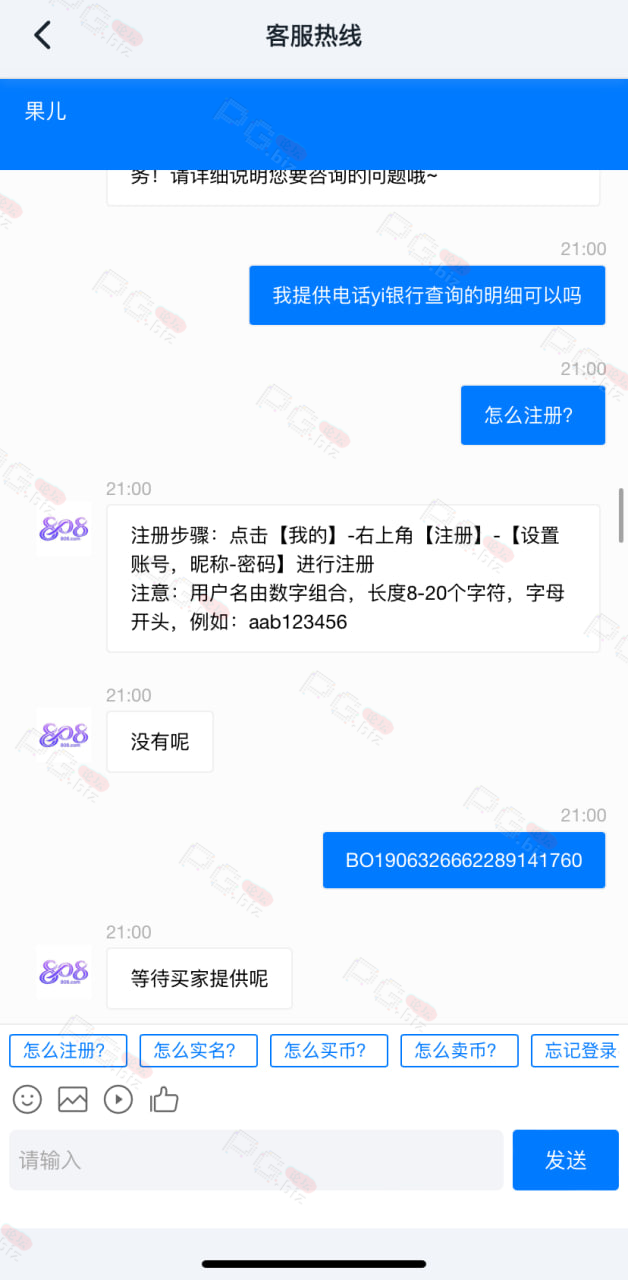Attach a picture to the chat
Viewport: 628px width, 1280px height.
pos(73,1100)
